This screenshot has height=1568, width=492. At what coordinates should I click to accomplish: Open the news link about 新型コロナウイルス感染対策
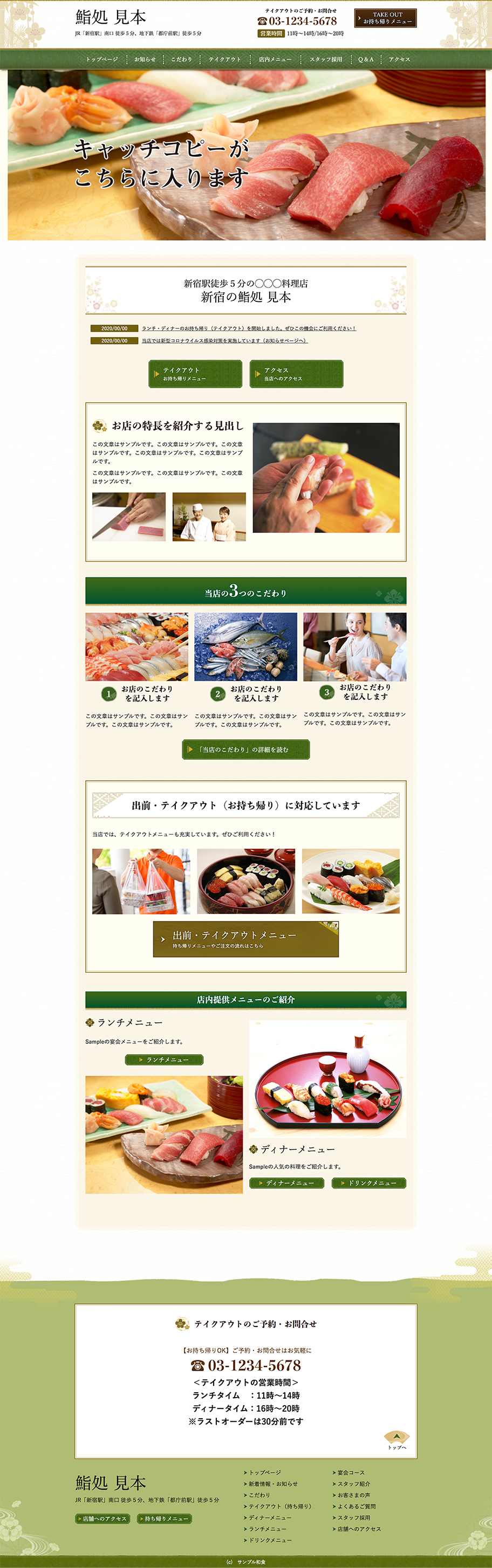(x=224, y=340)
